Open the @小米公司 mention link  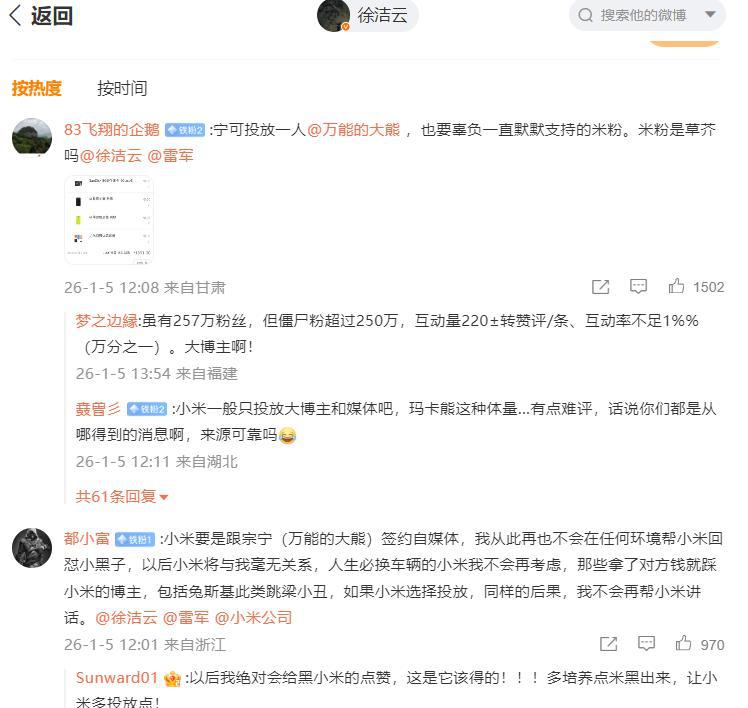point(254,618)
